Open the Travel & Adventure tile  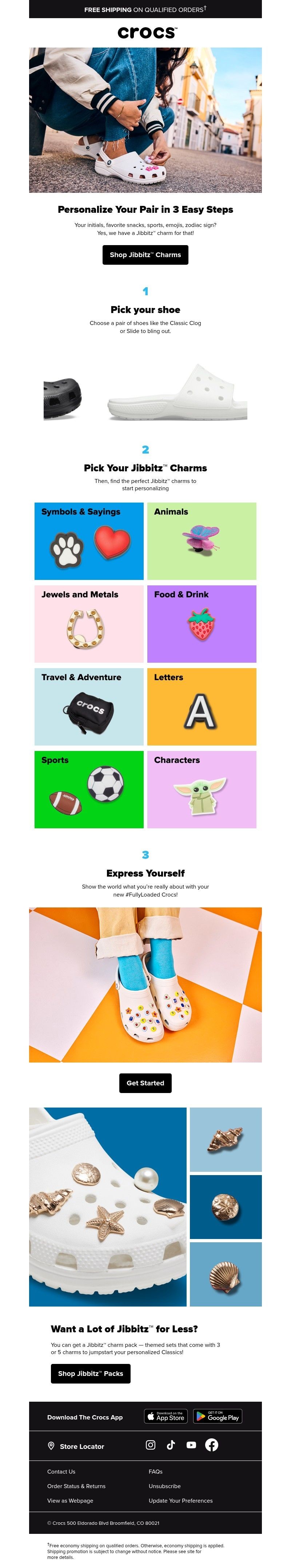coord(89,706)
